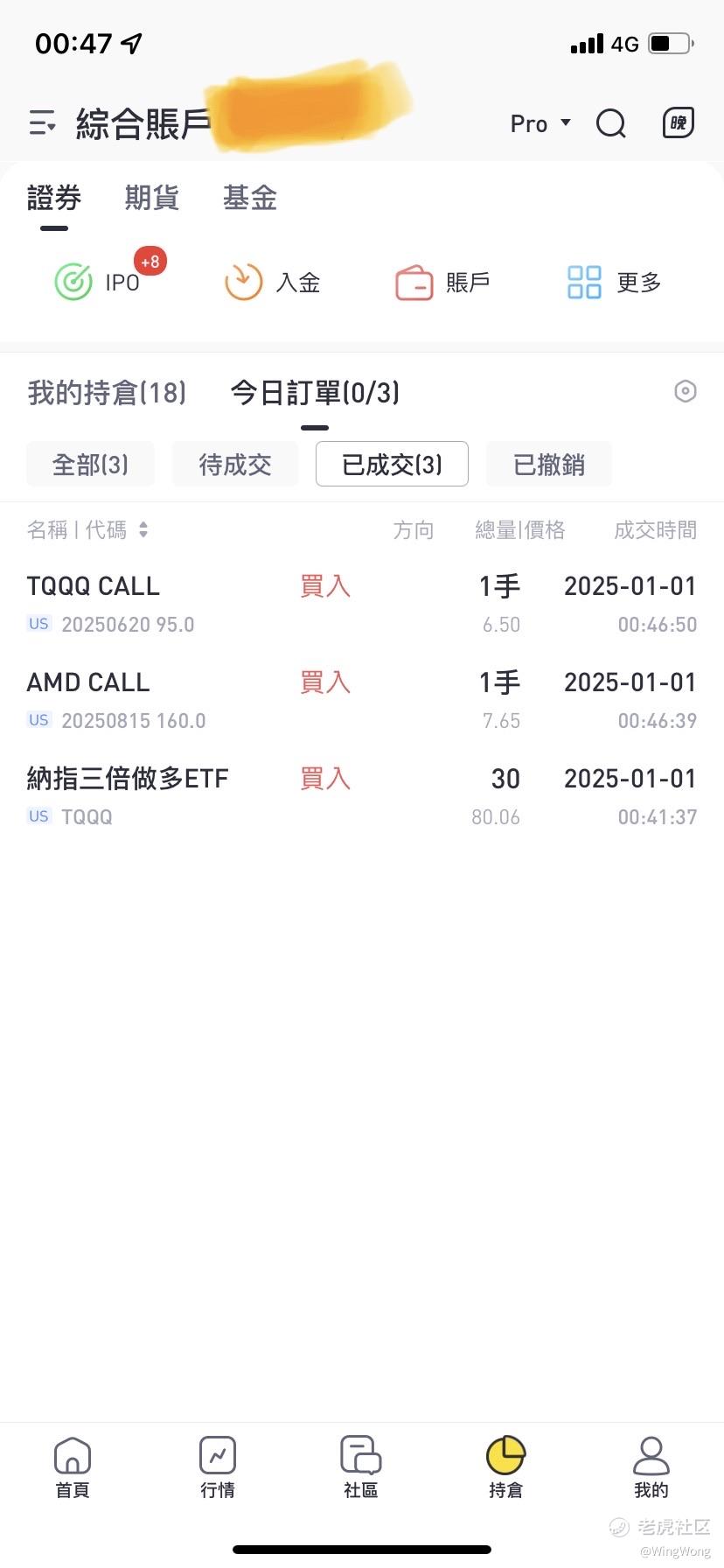The width and height of the screenshot is (724, 1568).
Task: Open the account menu drawer icon
Action: (42, 123)
